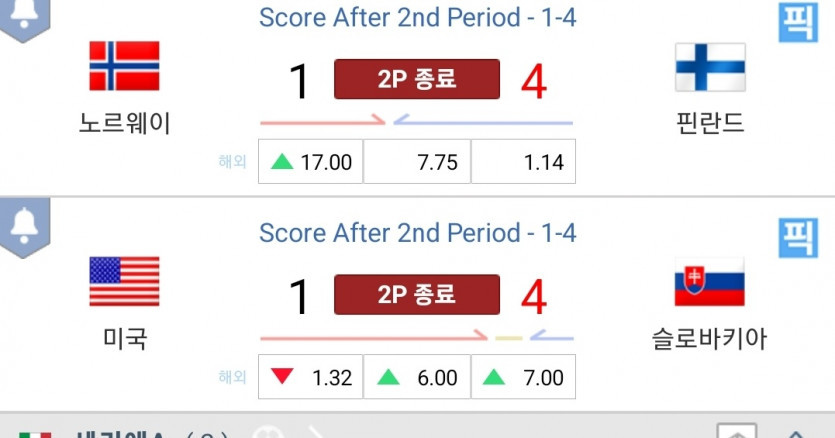This screenshot has width=835, height=438.
Task: Open 픽 button for USA vs Slovakia
Action: pos(797,237)
